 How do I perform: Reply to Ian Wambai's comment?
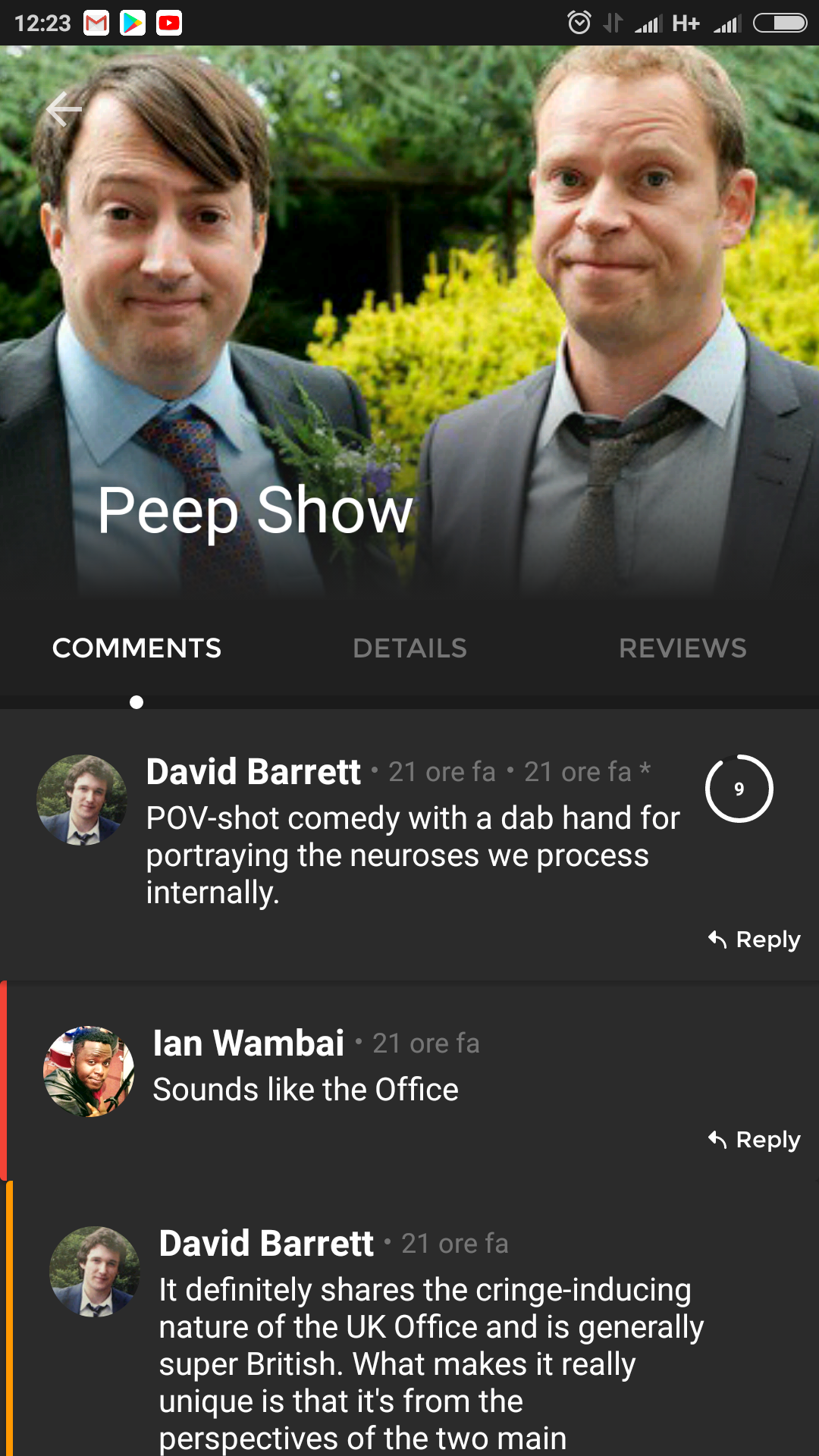point(754,1140)
